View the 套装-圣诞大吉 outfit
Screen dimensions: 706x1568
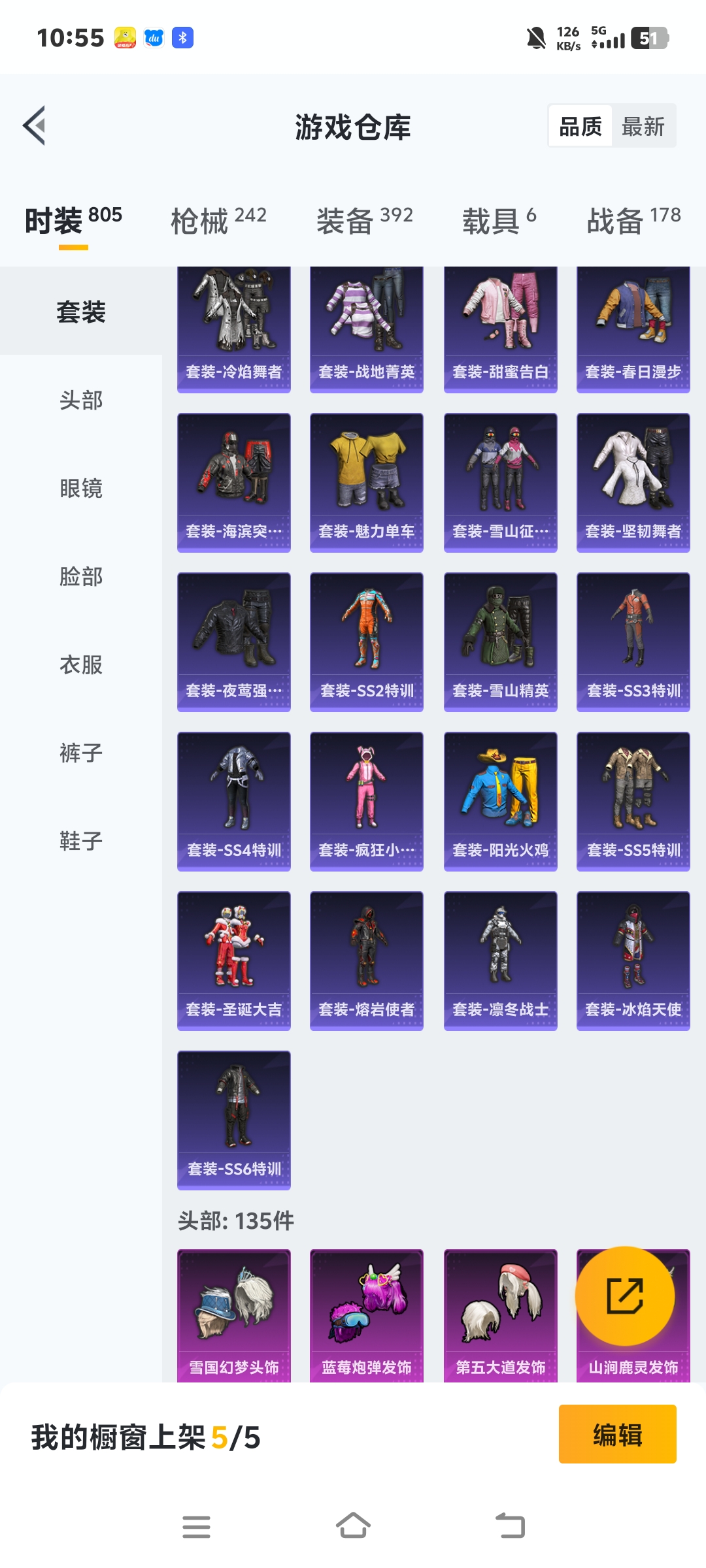234,960
